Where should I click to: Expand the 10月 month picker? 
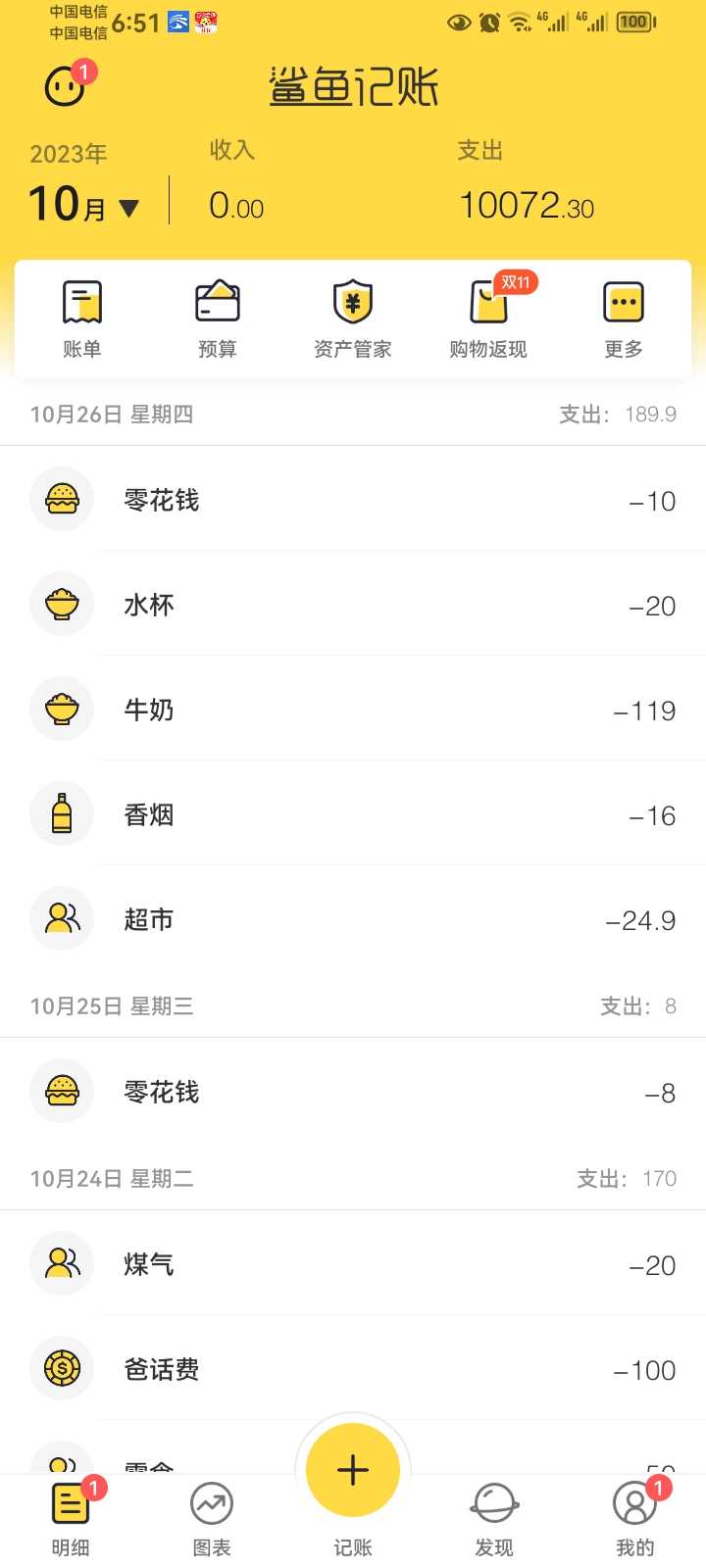(84, 204)
